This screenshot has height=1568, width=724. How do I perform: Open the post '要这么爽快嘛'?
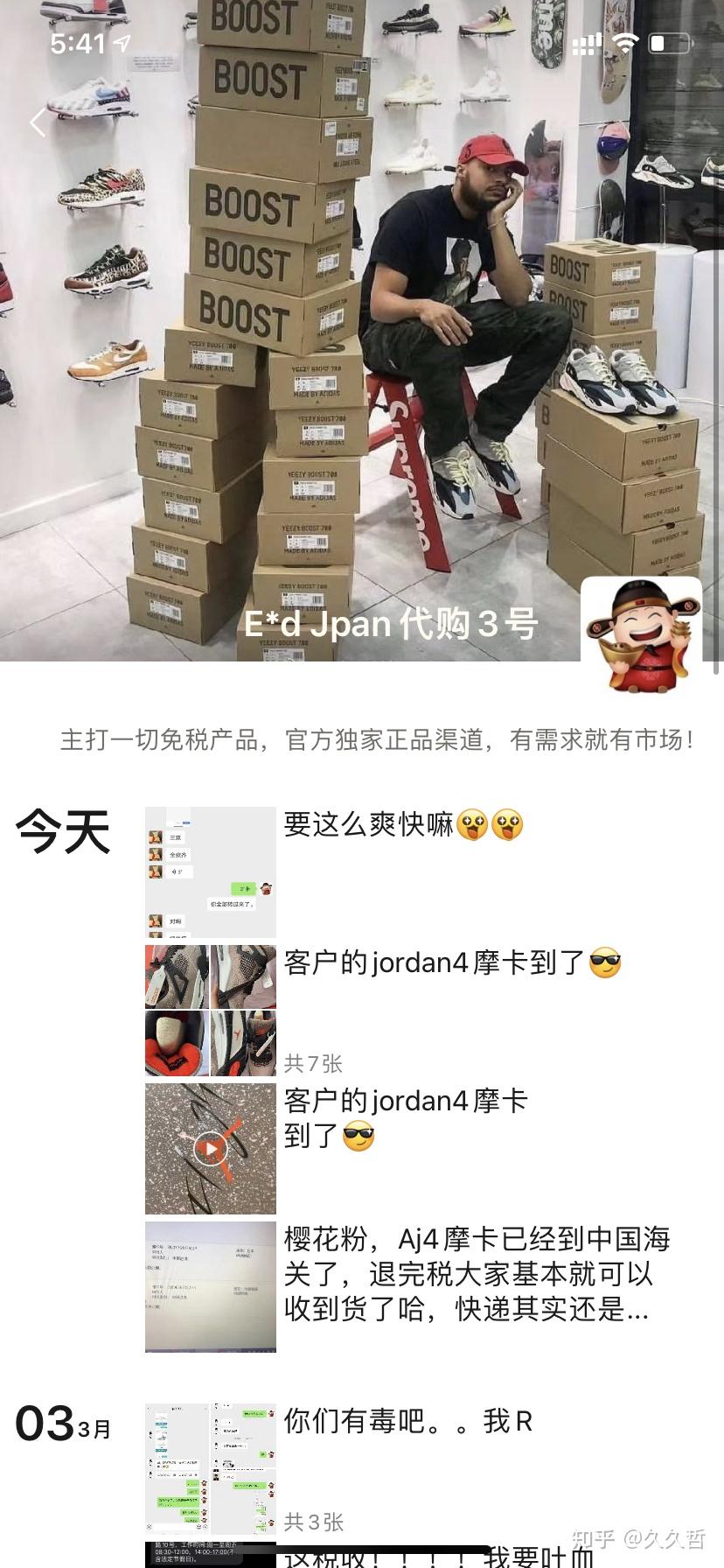pos(402,825)
